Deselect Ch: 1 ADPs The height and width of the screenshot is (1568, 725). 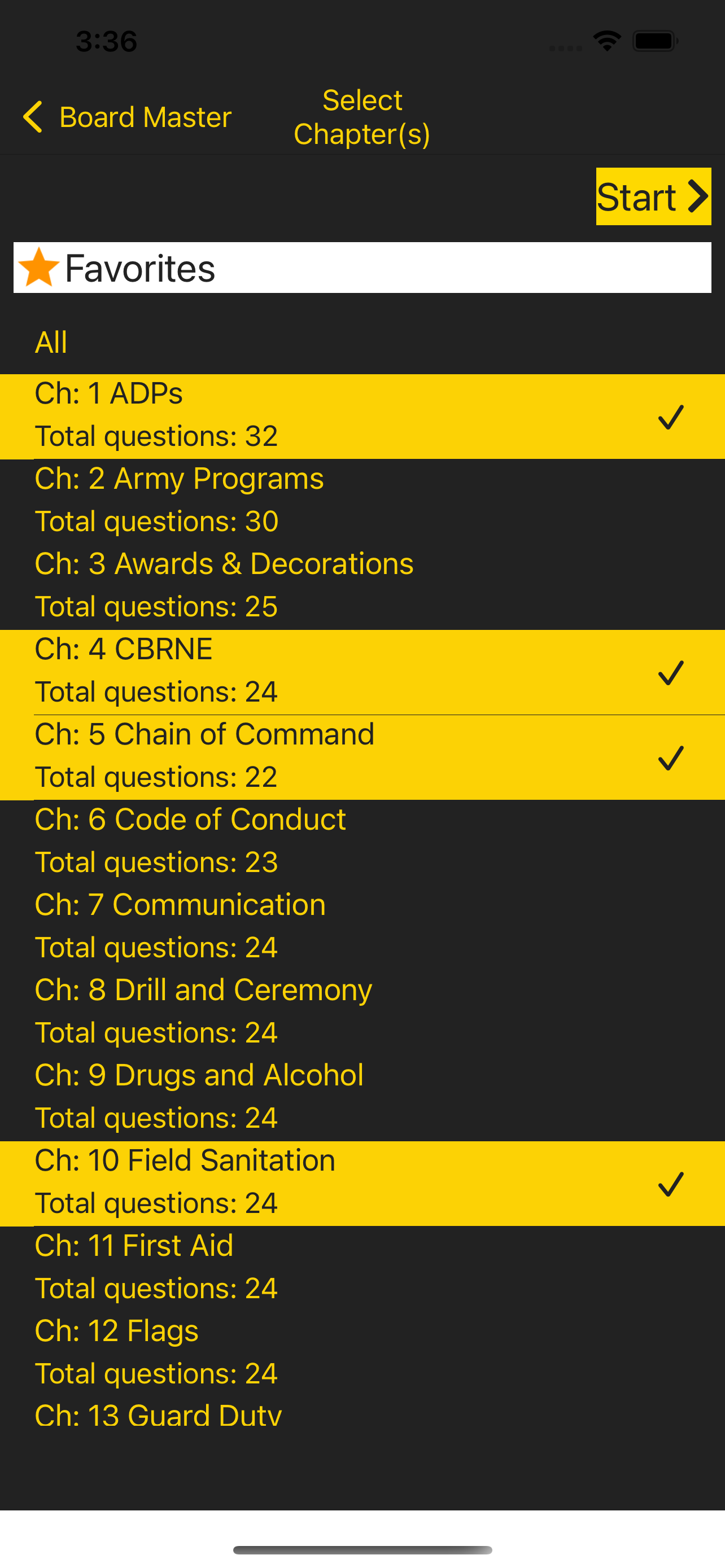coord(362,417)
